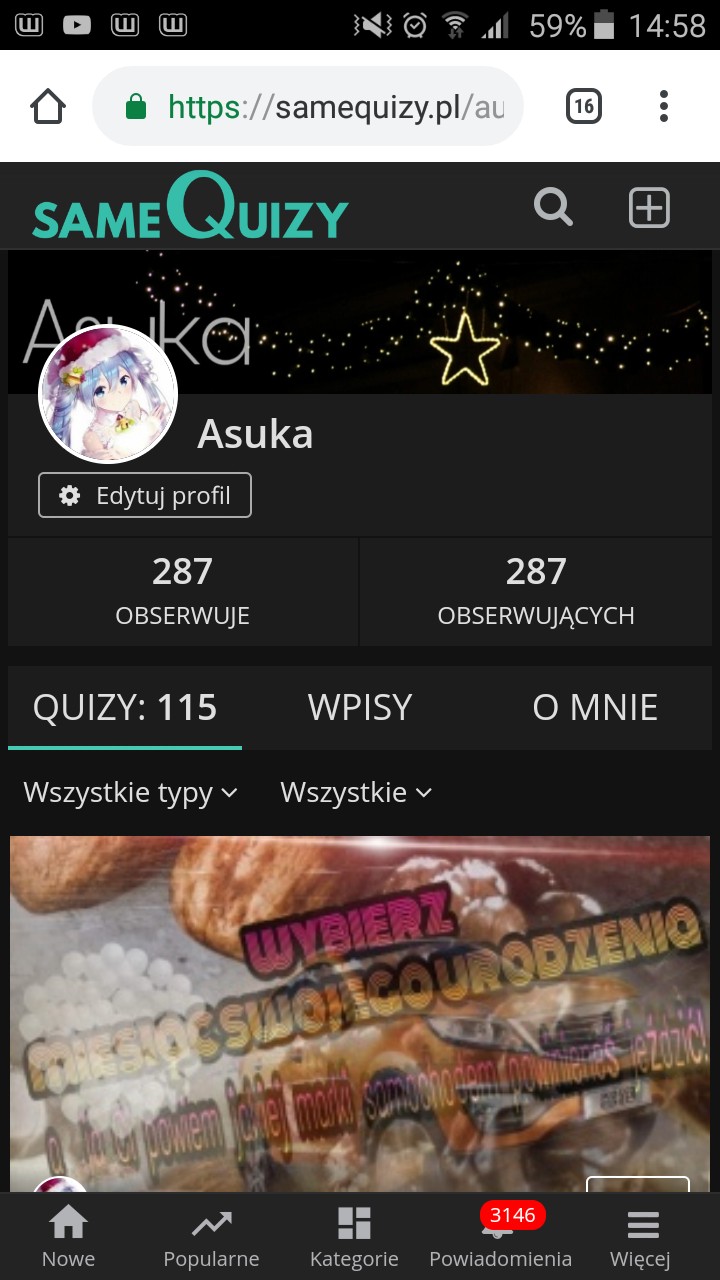Viewport: 720px width, 1280px height.
Task: Open Kategorie in bottom navigation
Action: point(354,1237)
